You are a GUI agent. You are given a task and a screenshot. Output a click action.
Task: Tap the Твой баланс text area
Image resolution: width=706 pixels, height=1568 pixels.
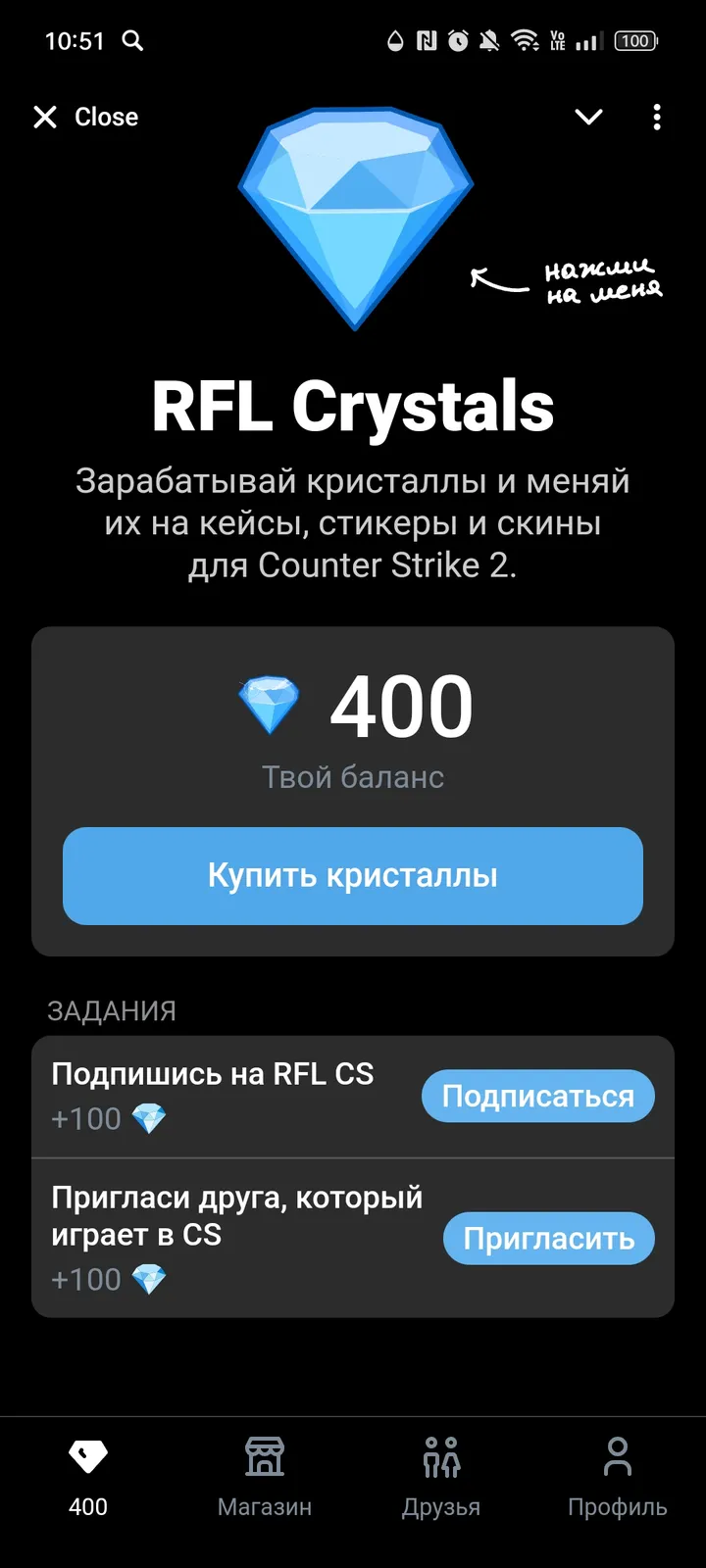(x=353, y=777)
